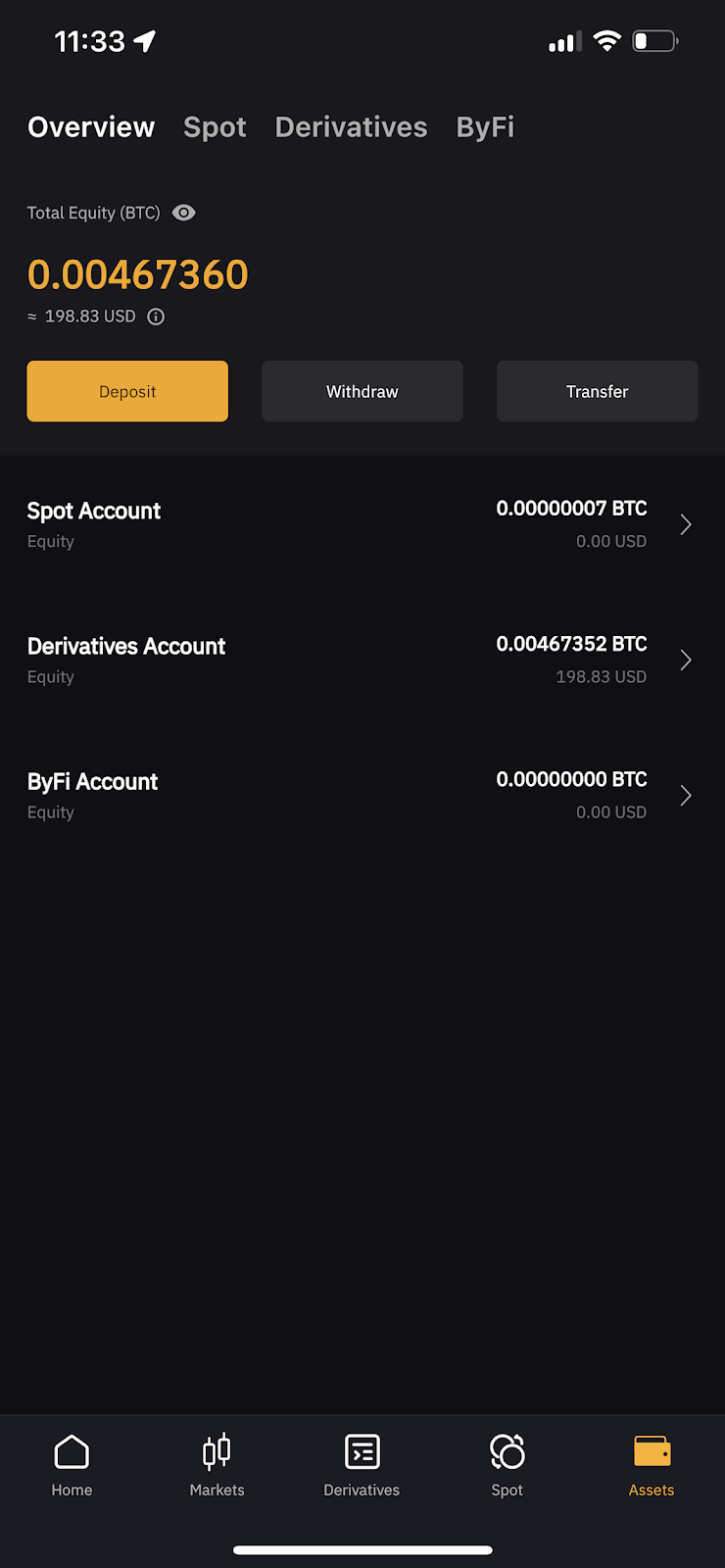Screen dimensions: 725x1568
Task: Tap the Withdraw button
Action: [x=362, y=391]
